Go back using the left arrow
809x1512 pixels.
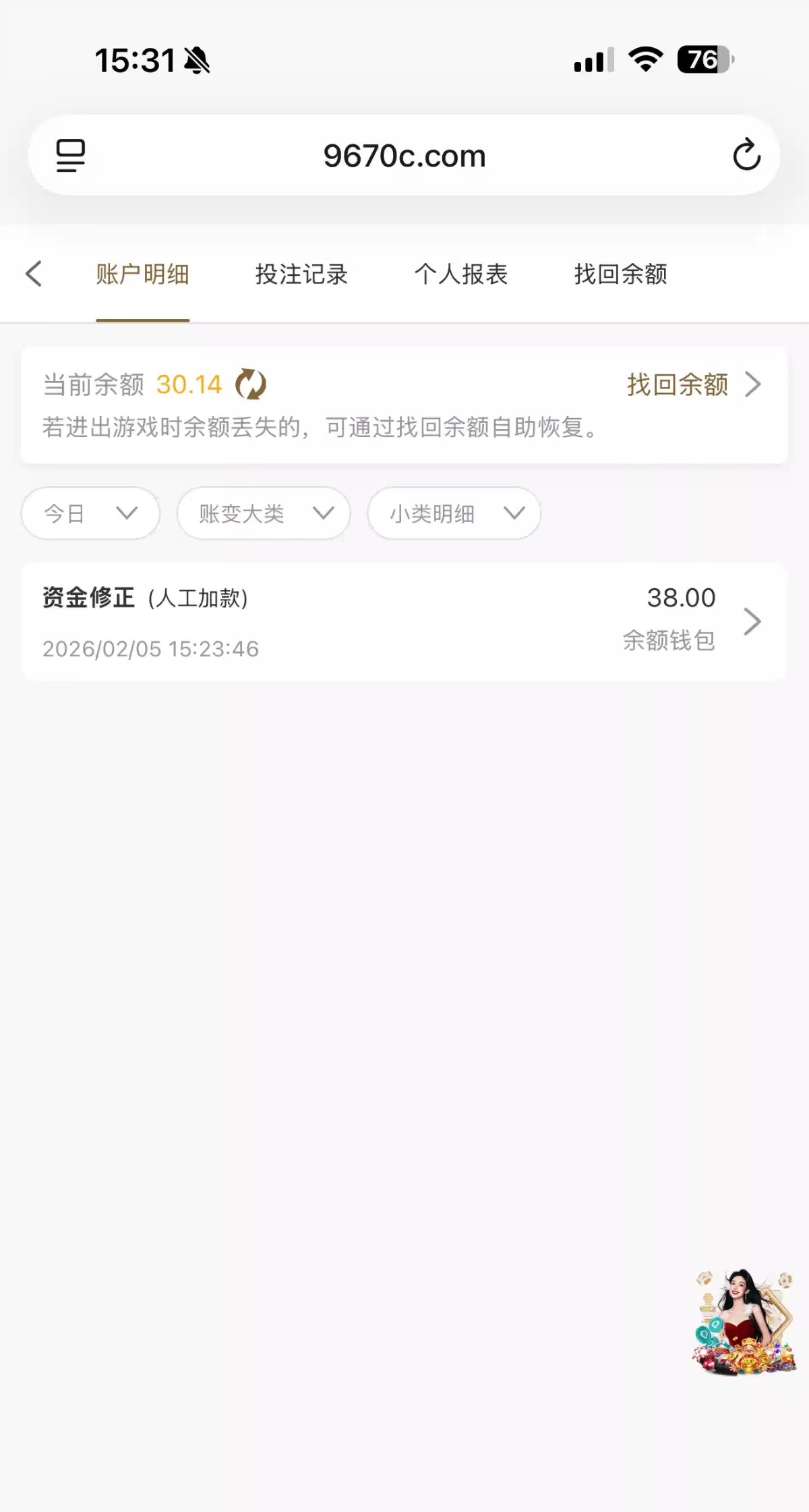34,274
